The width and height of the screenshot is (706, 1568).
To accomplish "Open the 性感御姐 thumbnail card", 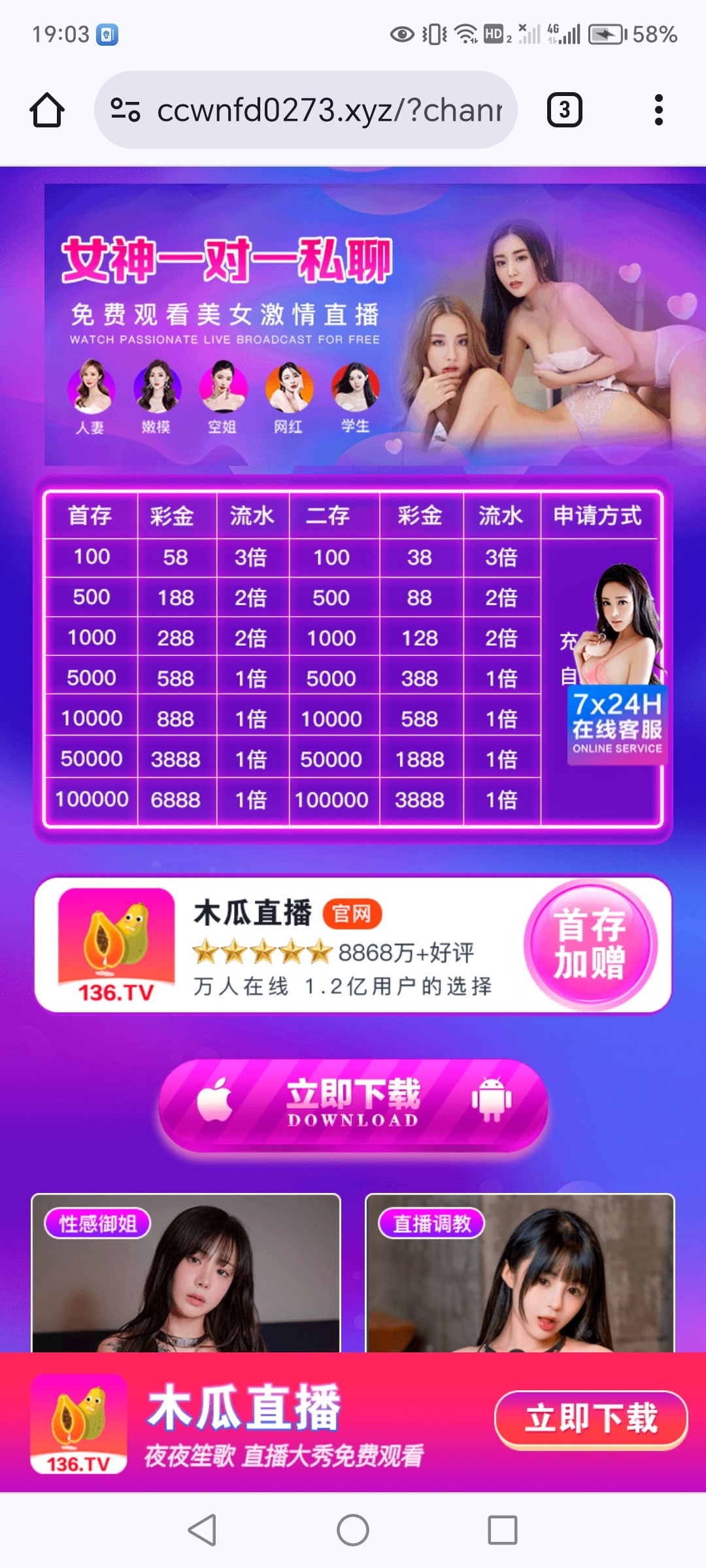I will (x=186, y=1274).
